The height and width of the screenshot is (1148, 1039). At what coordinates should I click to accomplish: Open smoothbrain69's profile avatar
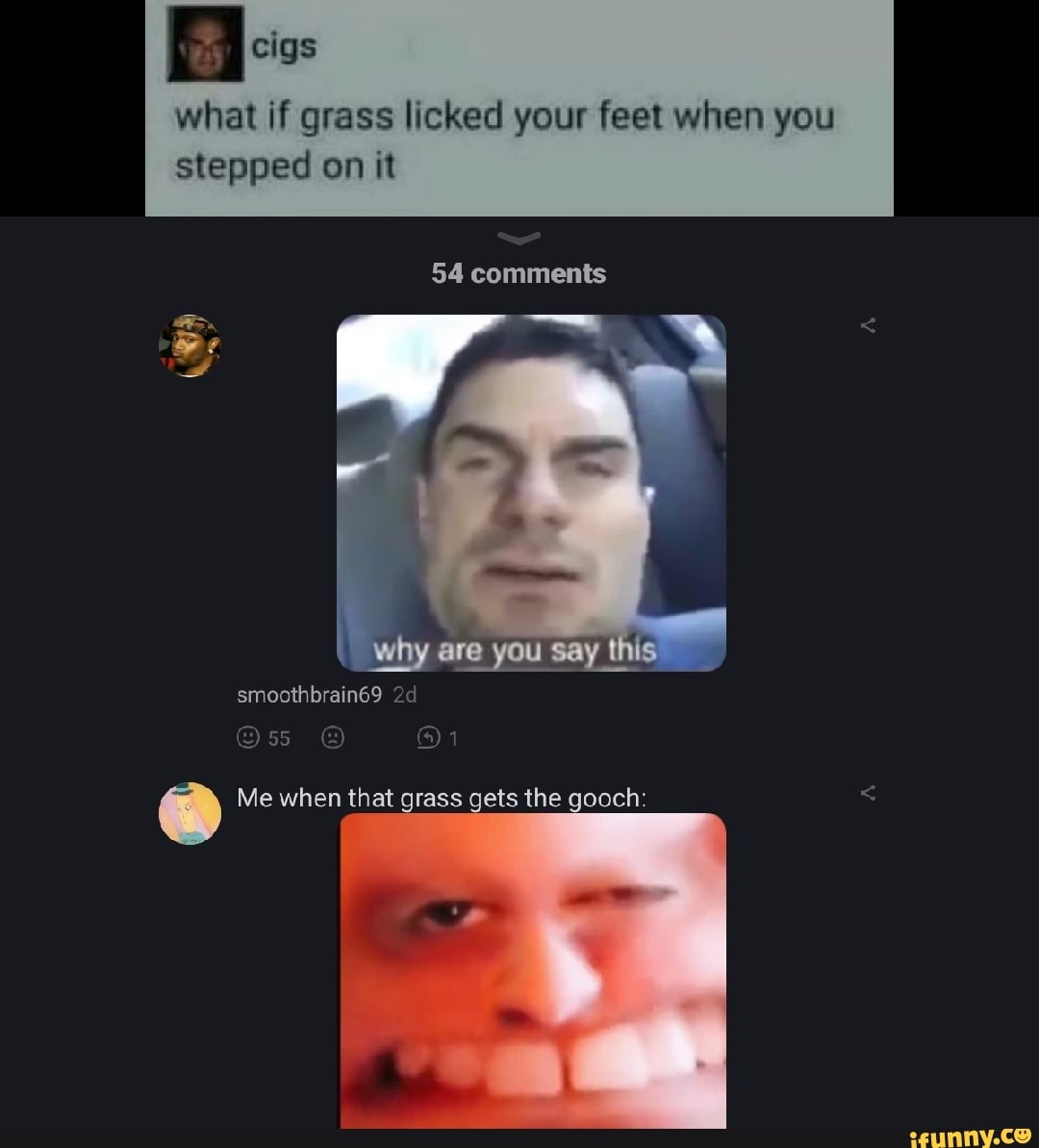tap(190, 345)
